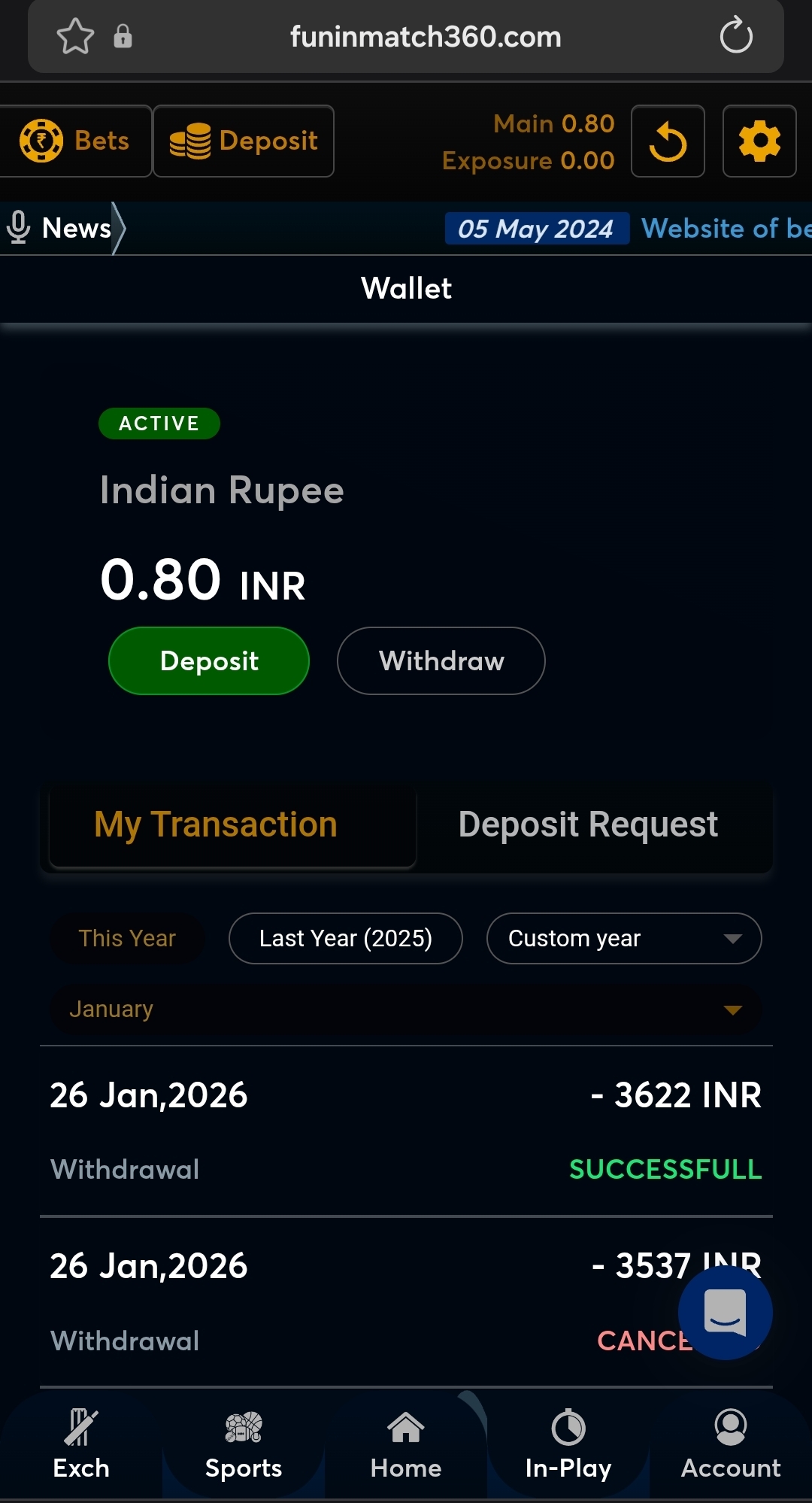Bookmark the page with the star icon

(x=75, y=37)
